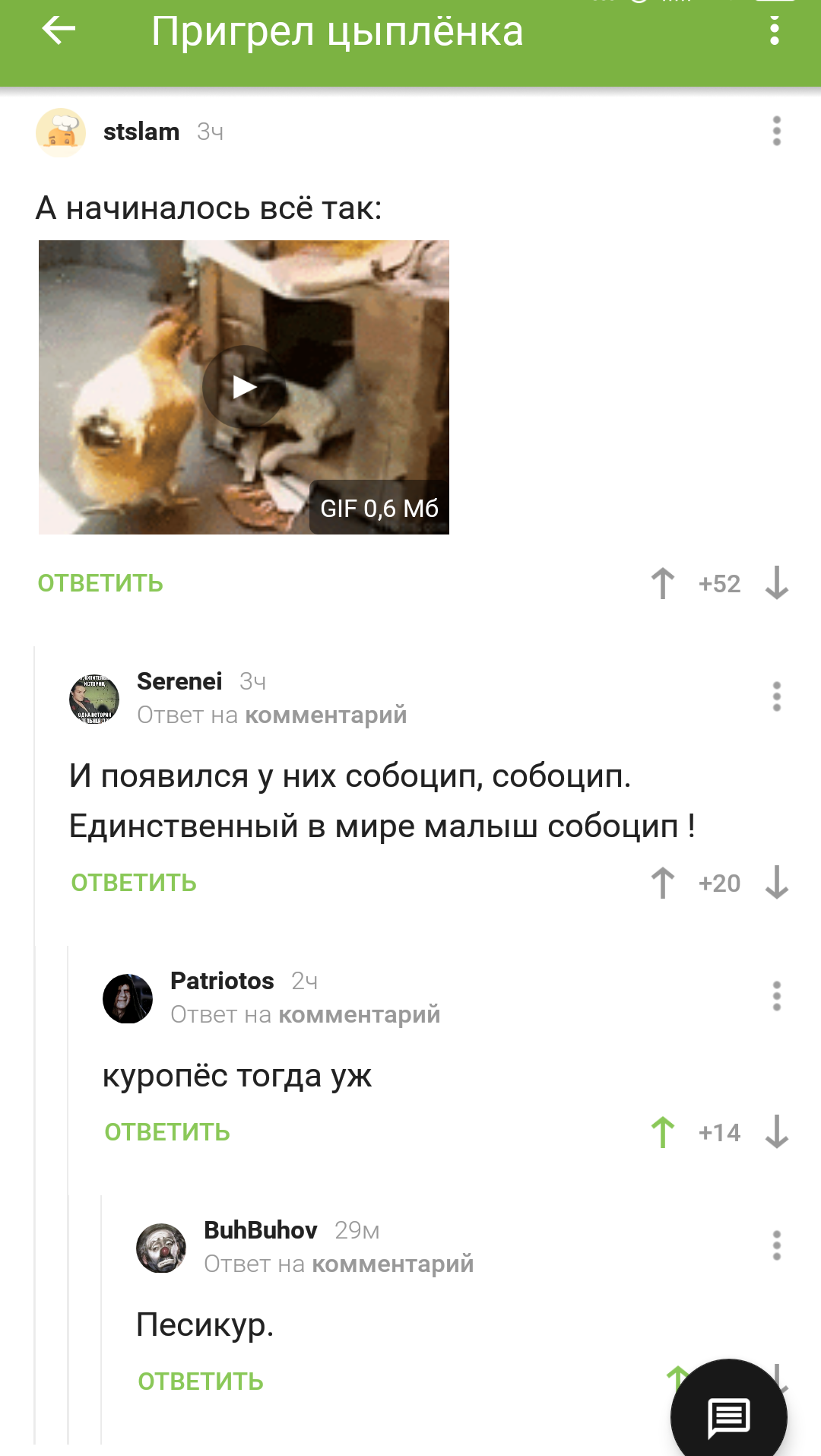Downvote stslam's comment
This screenshot has width=821, height=1456.
(776, 583)
